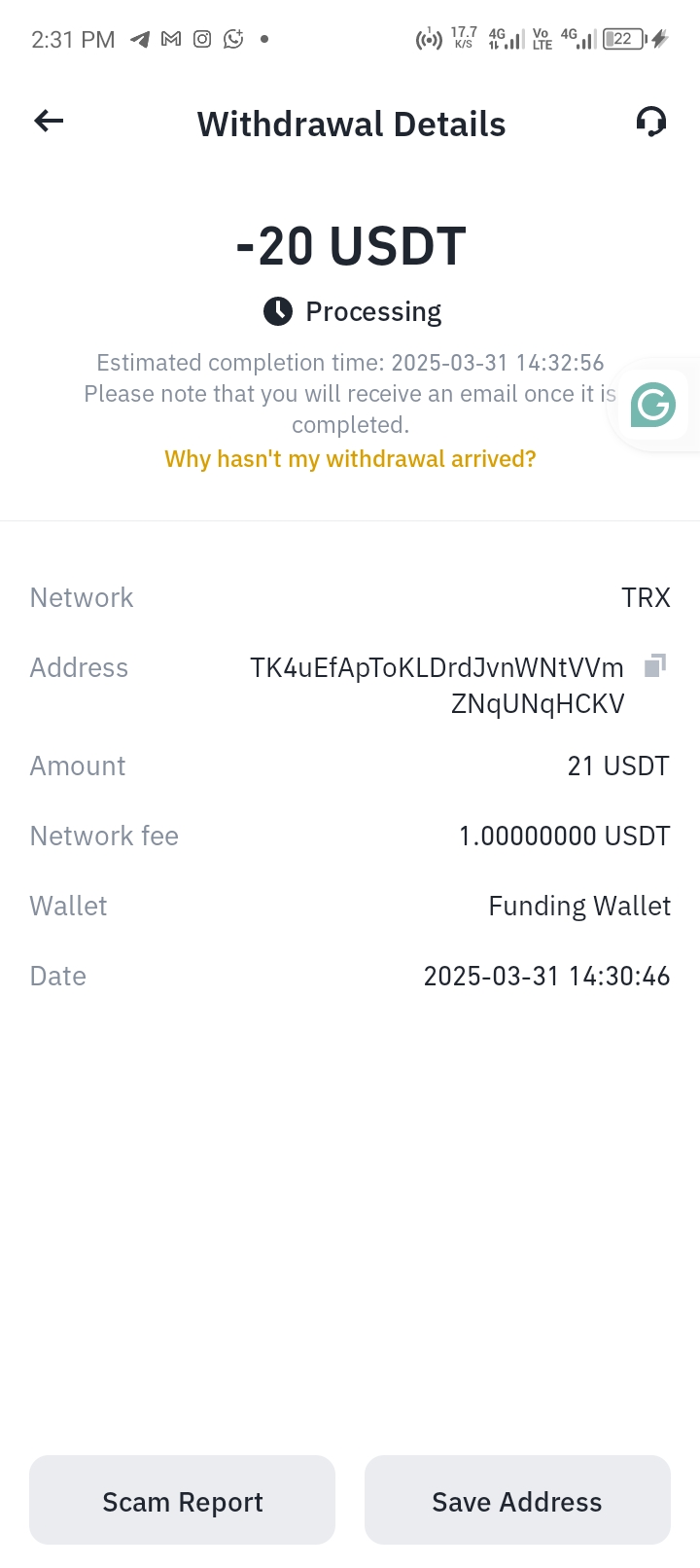
Task: Tap the Scam Report button
Action: click(182, 1500)
